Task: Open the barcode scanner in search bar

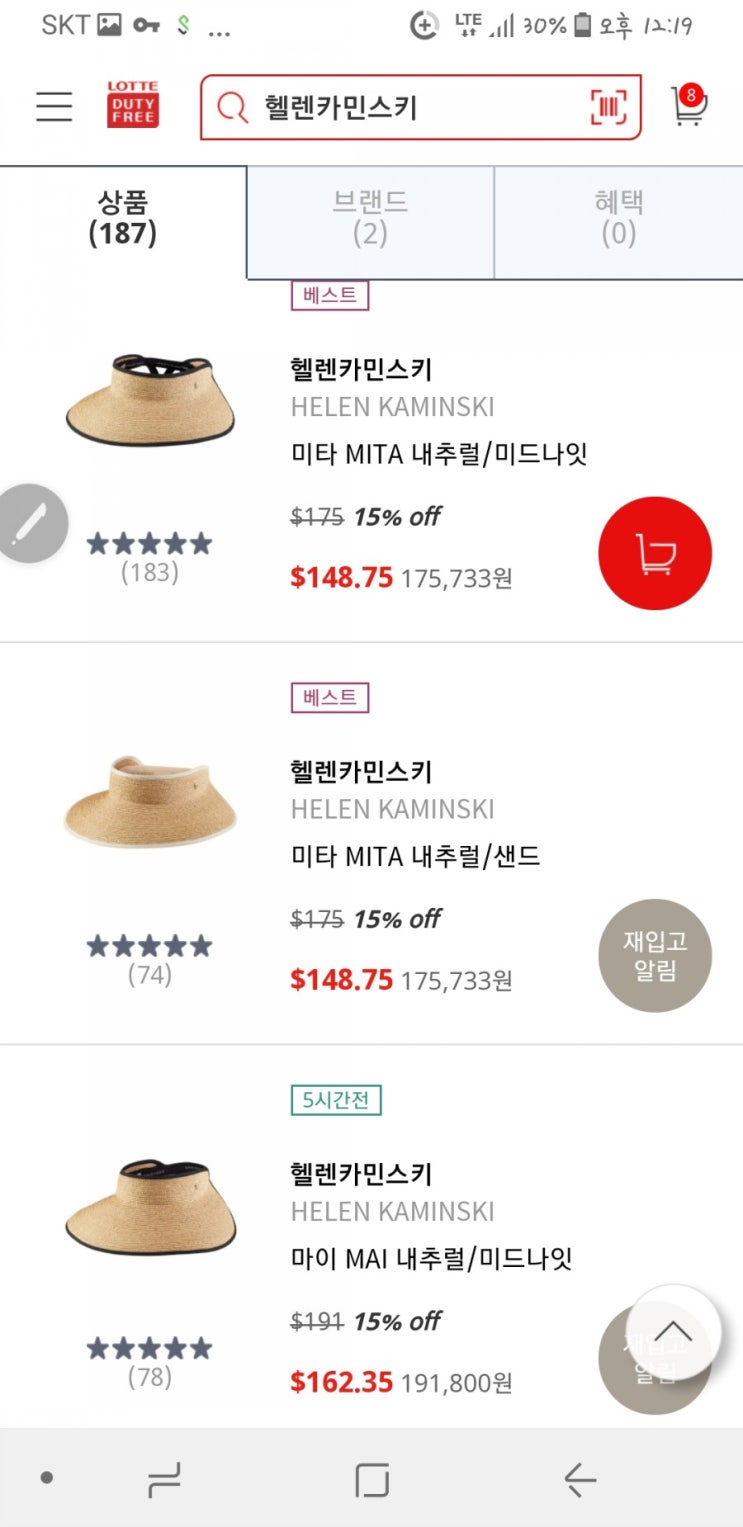Action: pyautogui.click(x=608, y=107)
